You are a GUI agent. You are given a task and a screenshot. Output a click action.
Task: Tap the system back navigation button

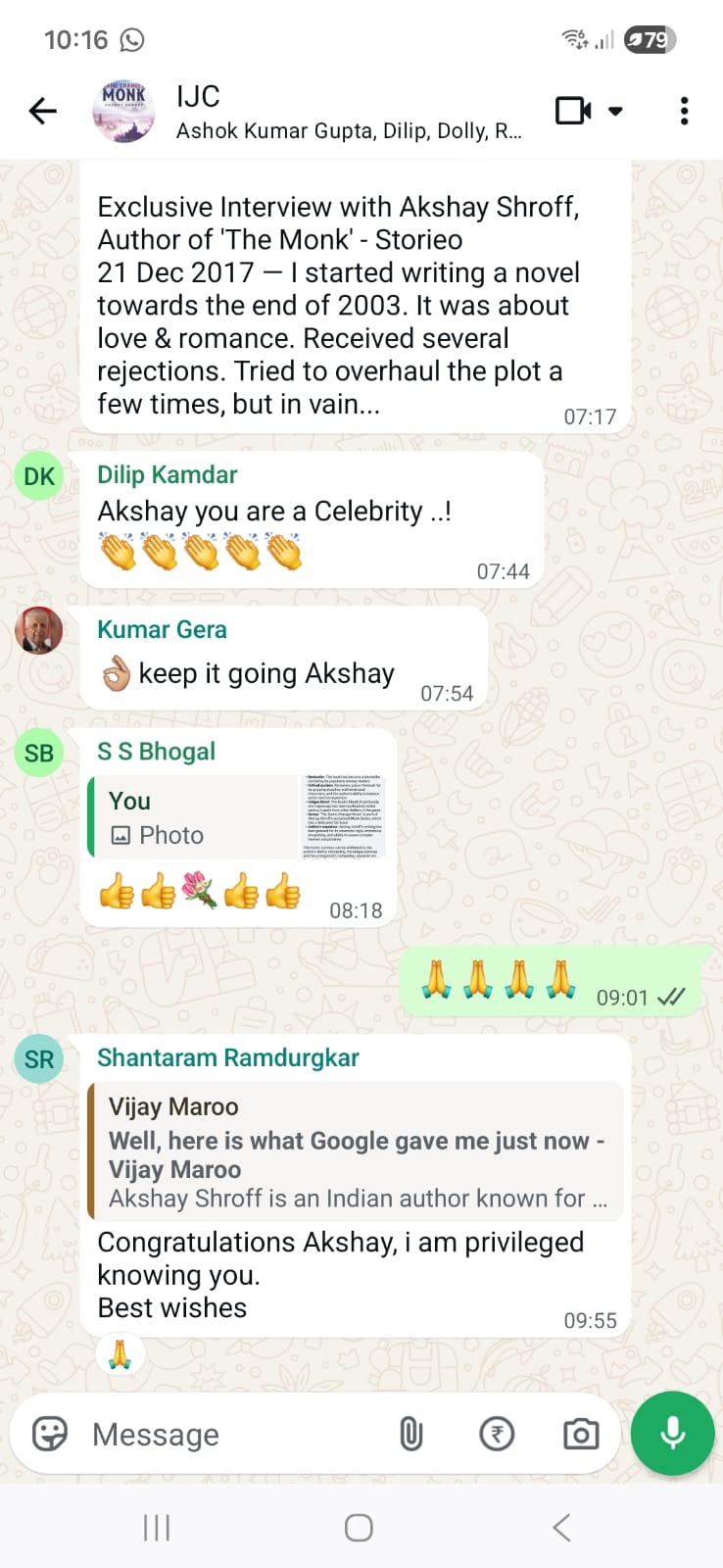[561, 1527]
